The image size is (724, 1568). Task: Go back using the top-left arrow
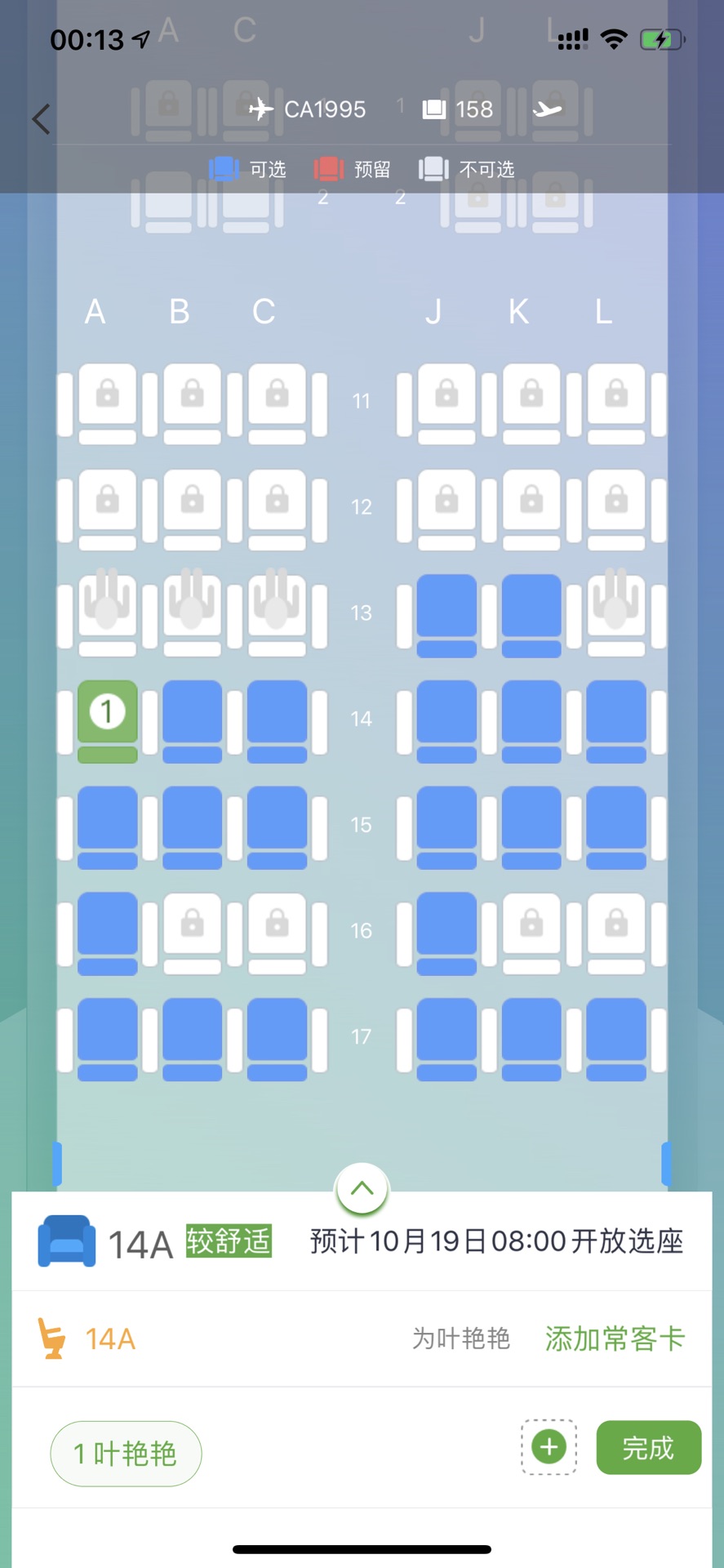click(x=41, y=119)
